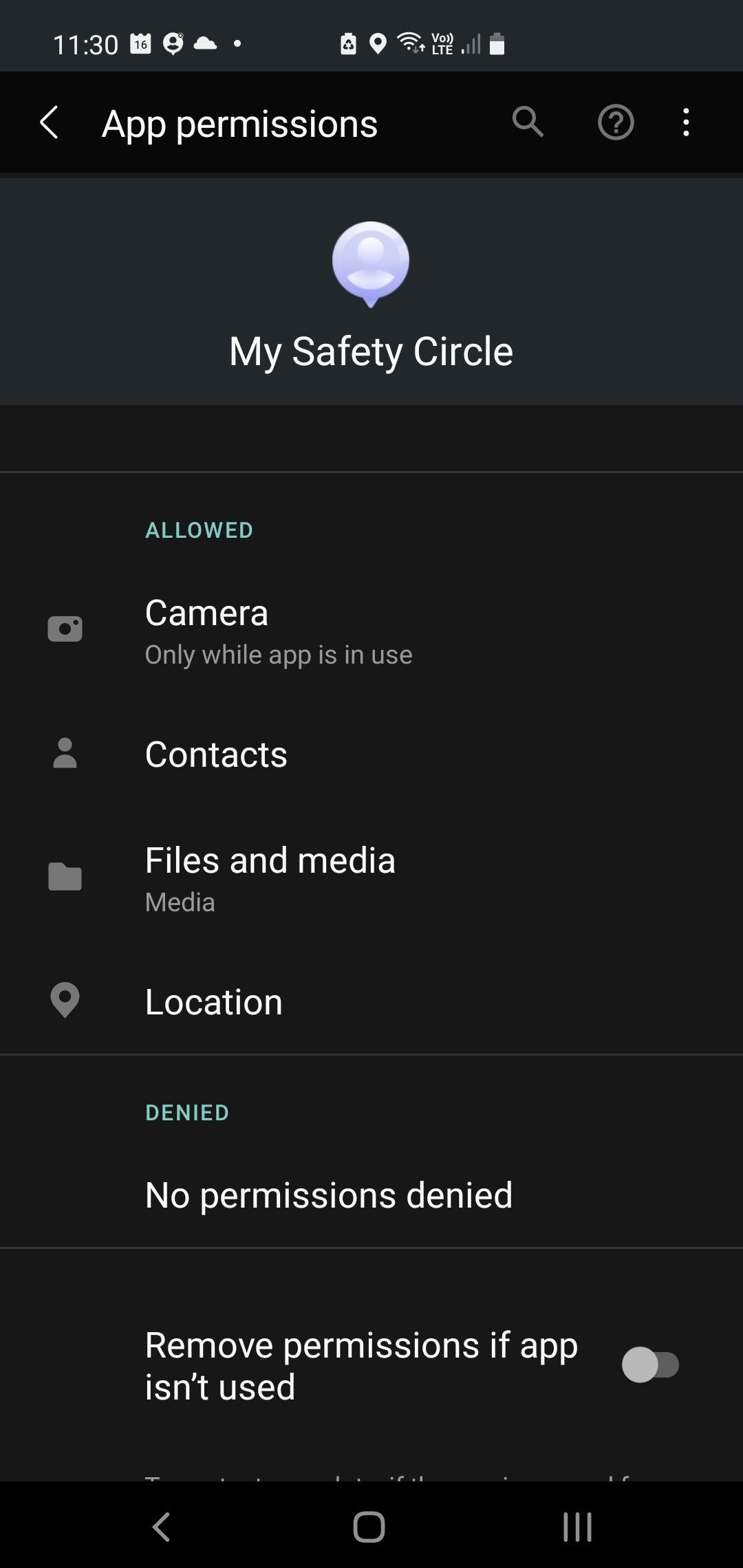
Task: Select the Contacts permission icon
Action: tap(65, 754)
